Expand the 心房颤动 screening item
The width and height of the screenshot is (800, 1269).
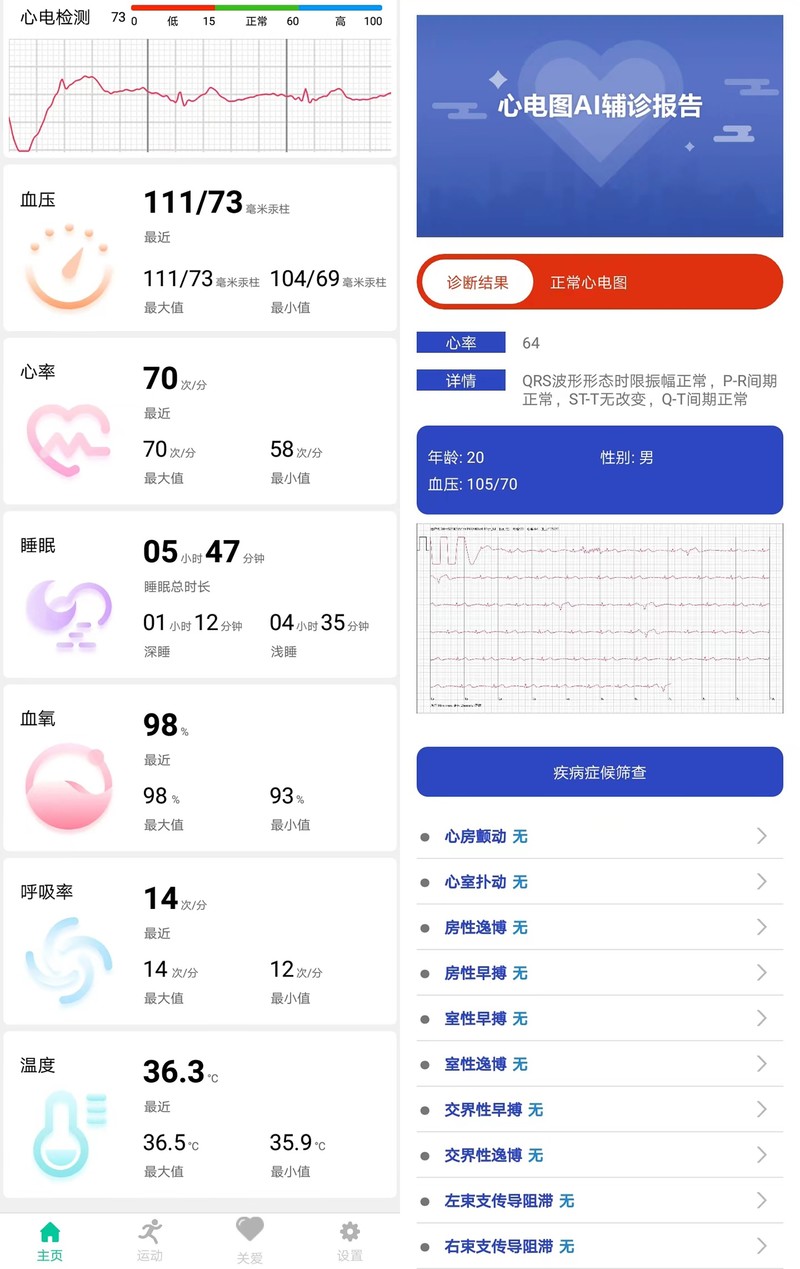pyautogui.click(x=599, y=836)
